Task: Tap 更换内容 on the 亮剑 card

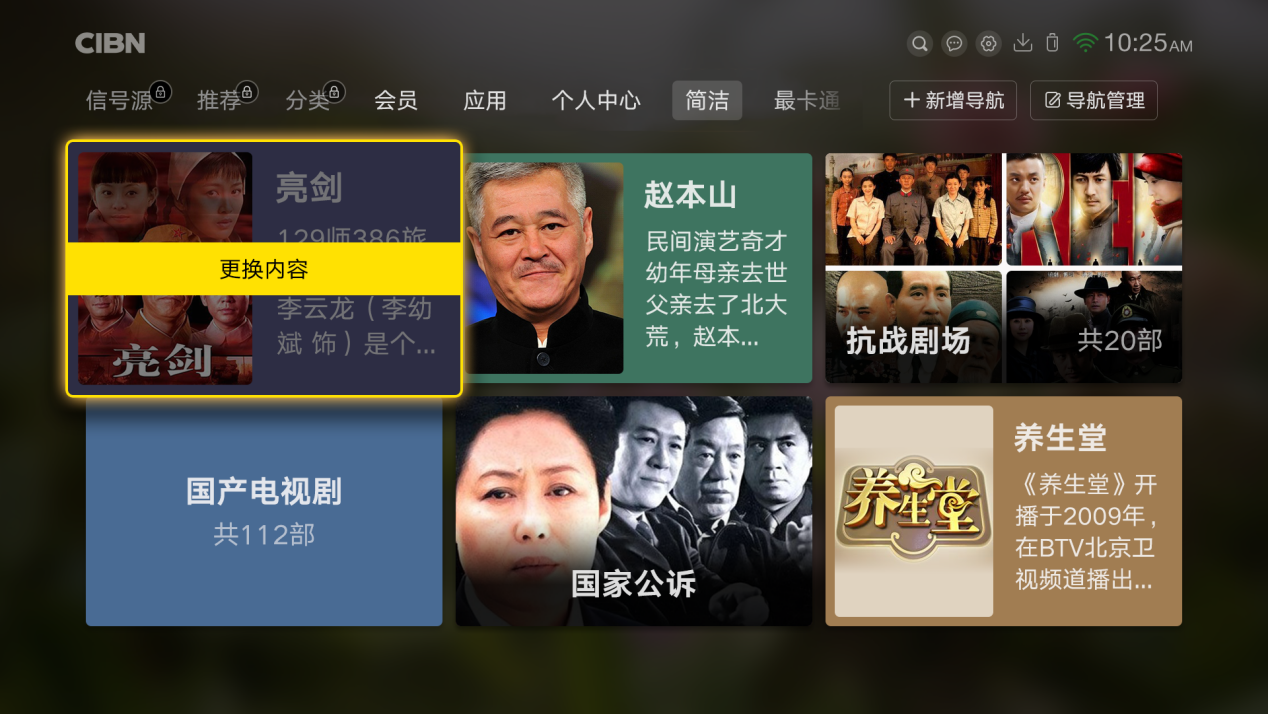Action: click(264, 269)
